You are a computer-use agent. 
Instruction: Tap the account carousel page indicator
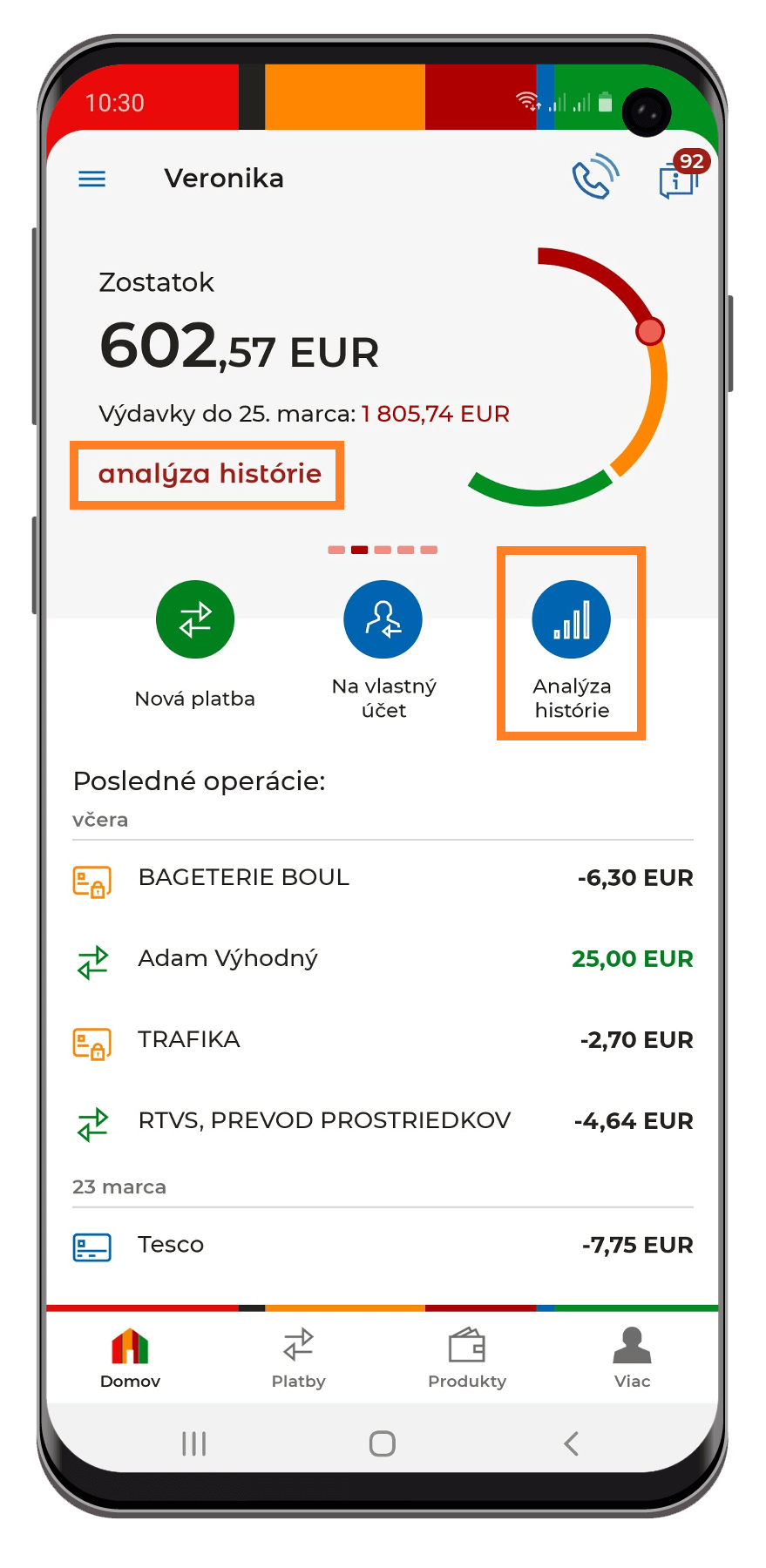pos(383,550)
